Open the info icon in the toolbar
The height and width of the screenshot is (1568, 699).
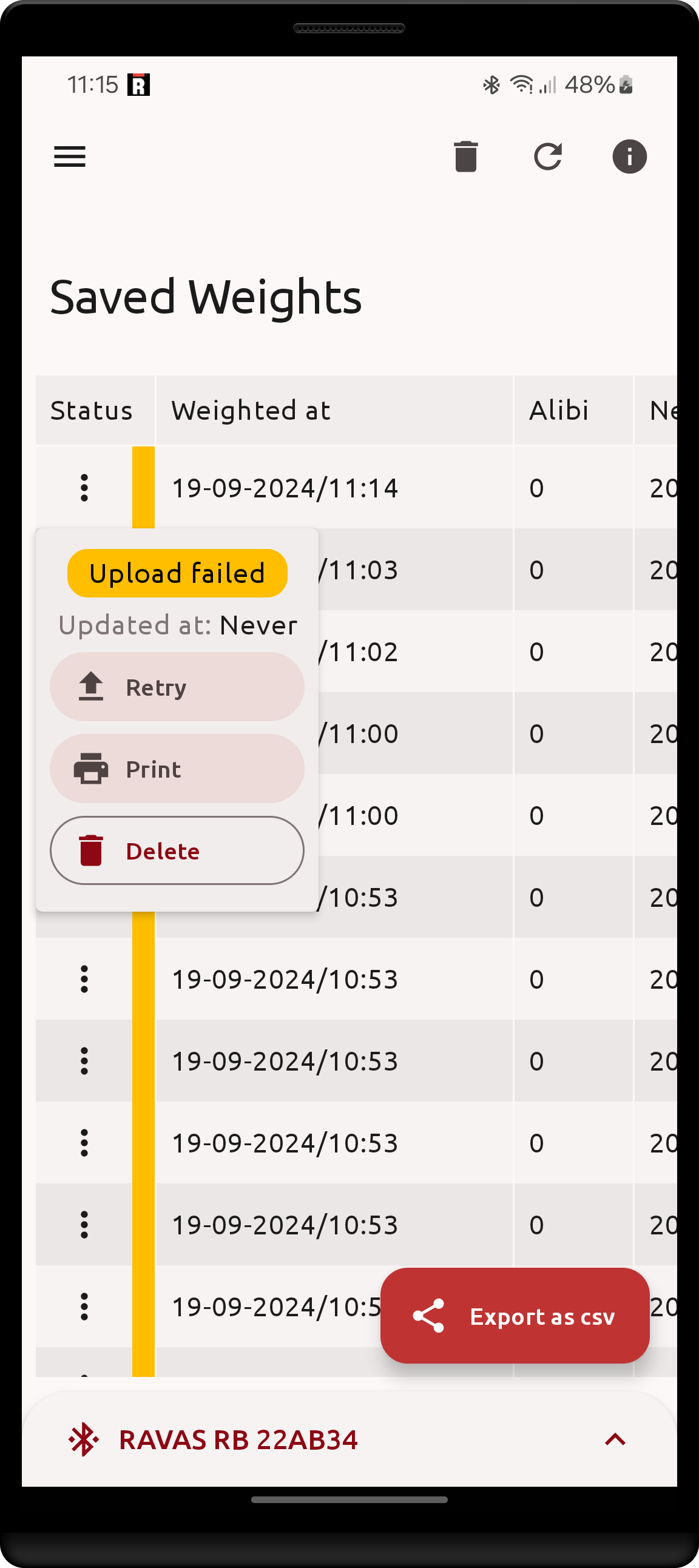coord(629,156)
